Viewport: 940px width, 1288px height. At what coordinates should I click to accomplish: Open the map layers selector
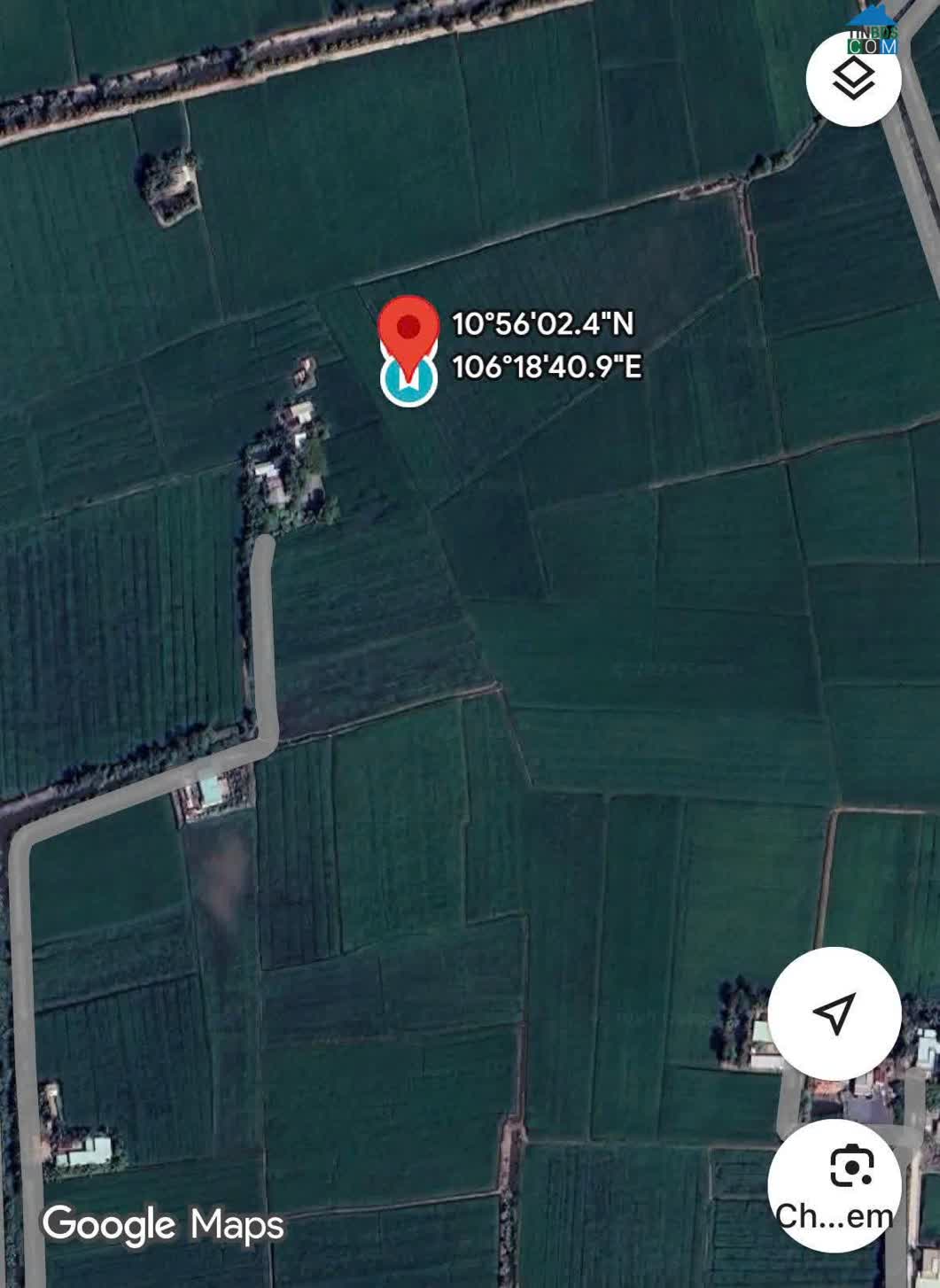[853, 78]
